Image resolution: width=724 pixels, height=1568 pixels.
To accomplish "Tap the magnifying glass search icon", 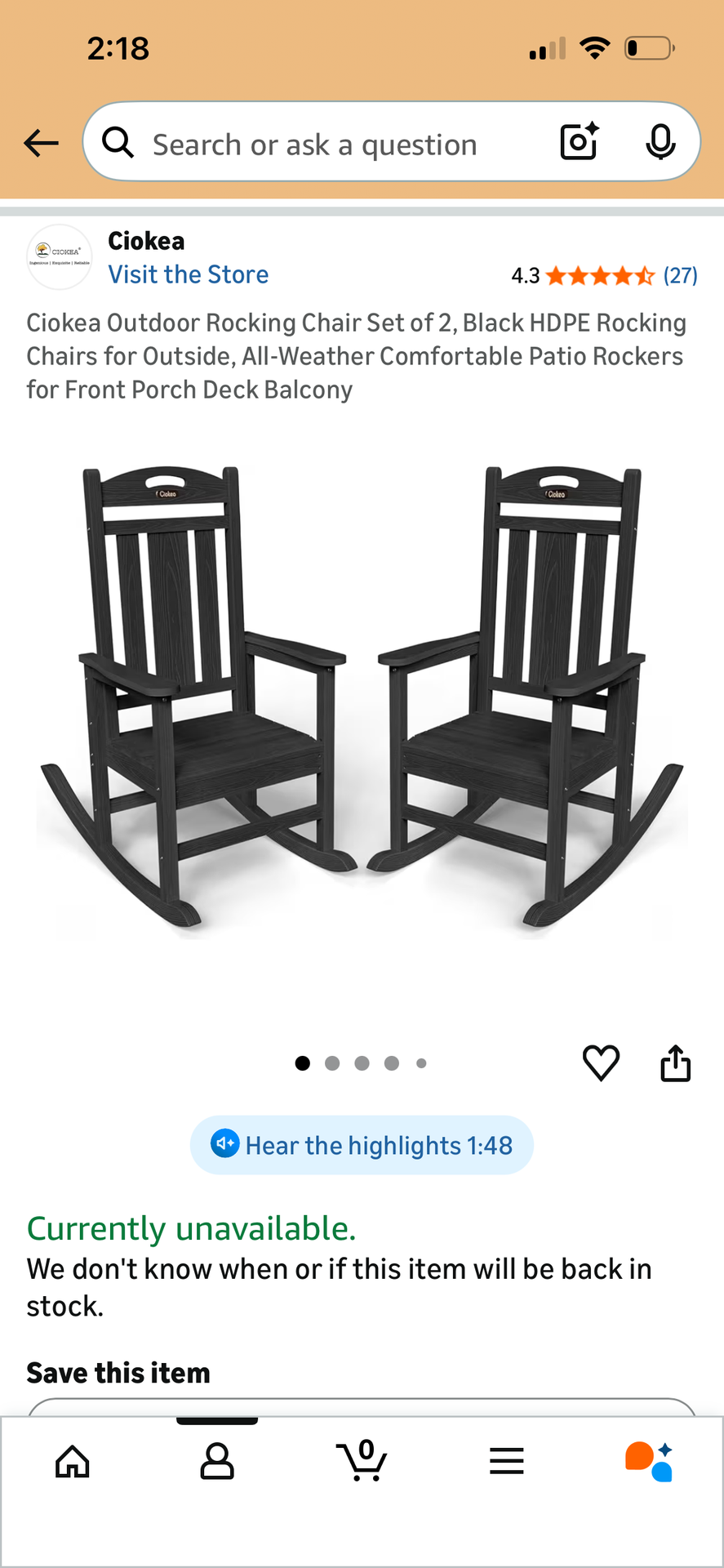I will point(119,141).
